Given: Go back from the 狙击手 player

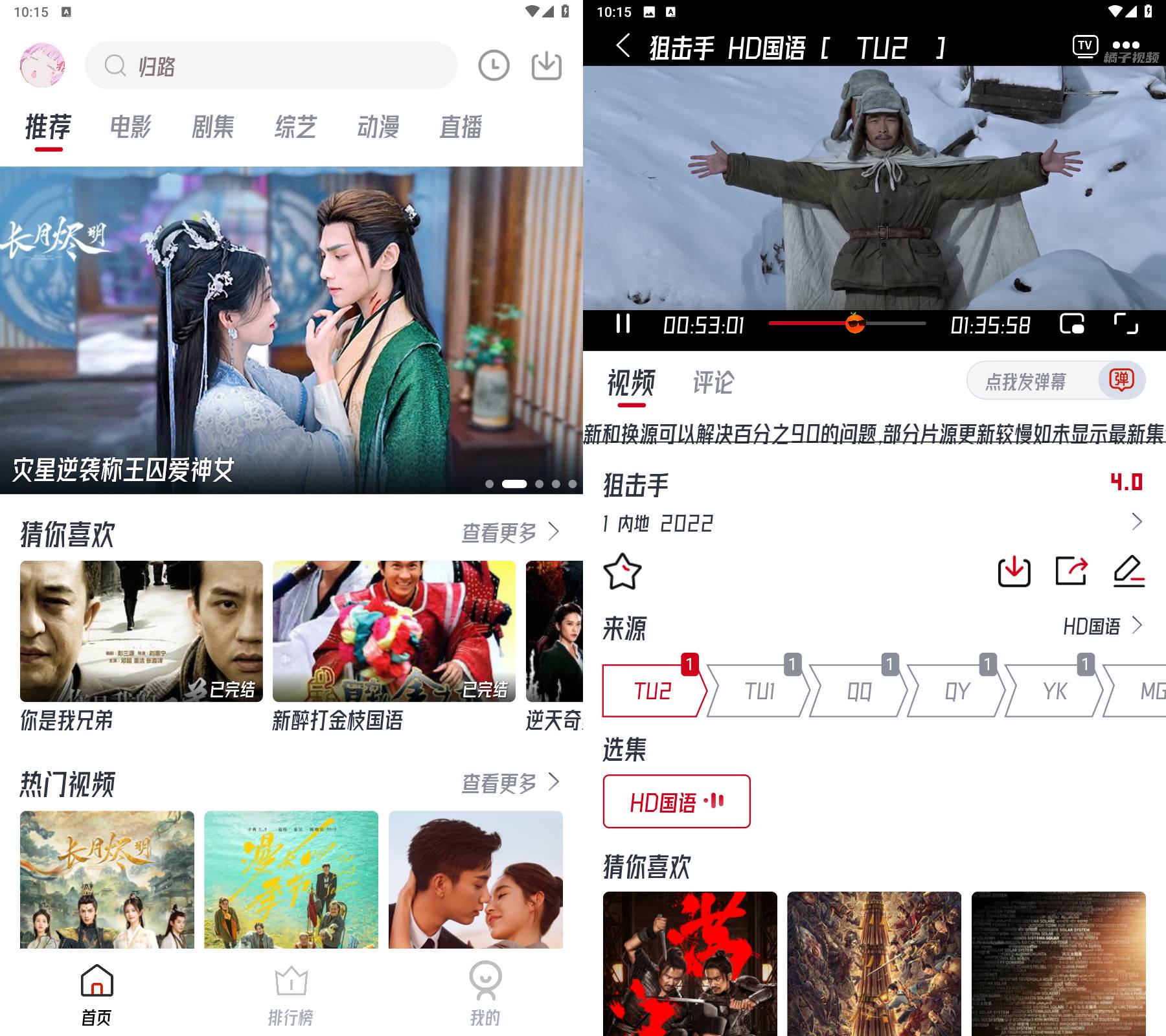Looking at the screenshot, I should pyautogui.click(x=623, y=46).
